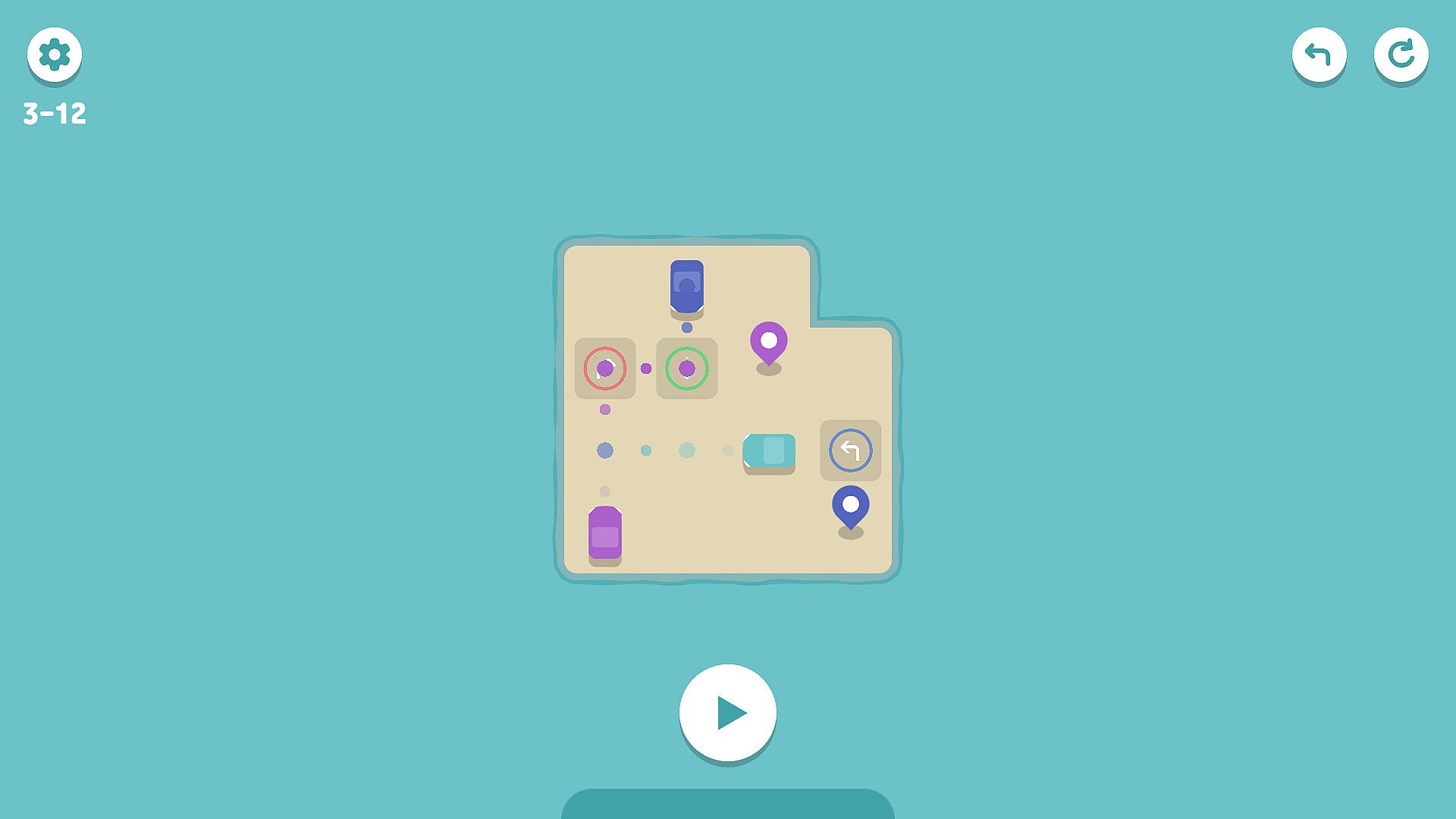Tap the green-circled command tile
This screenshot has height=819, width=1456.
pos(686,369)
